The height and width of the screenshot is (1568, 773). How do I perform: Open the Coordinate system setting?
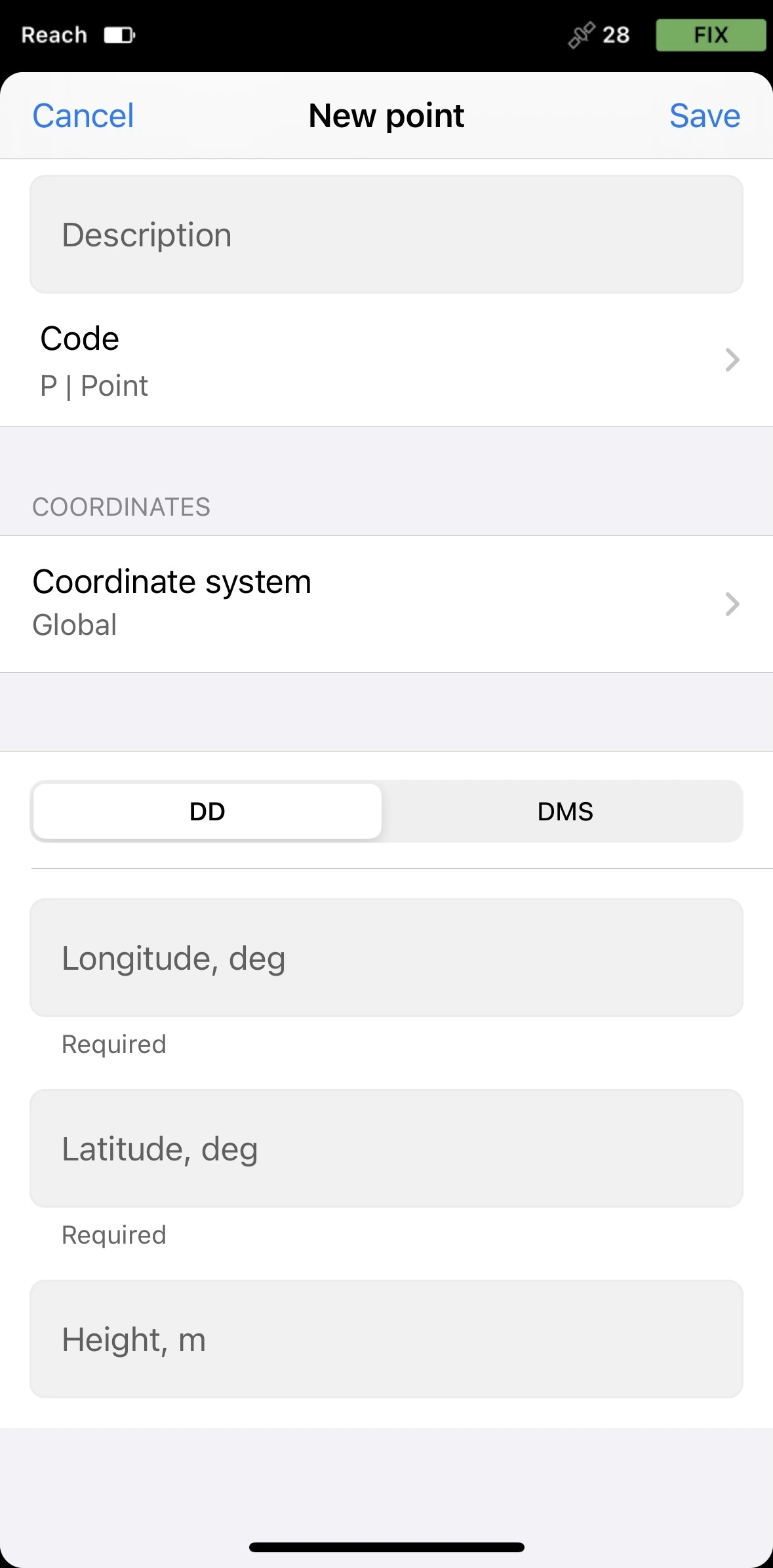coord(386,603)
